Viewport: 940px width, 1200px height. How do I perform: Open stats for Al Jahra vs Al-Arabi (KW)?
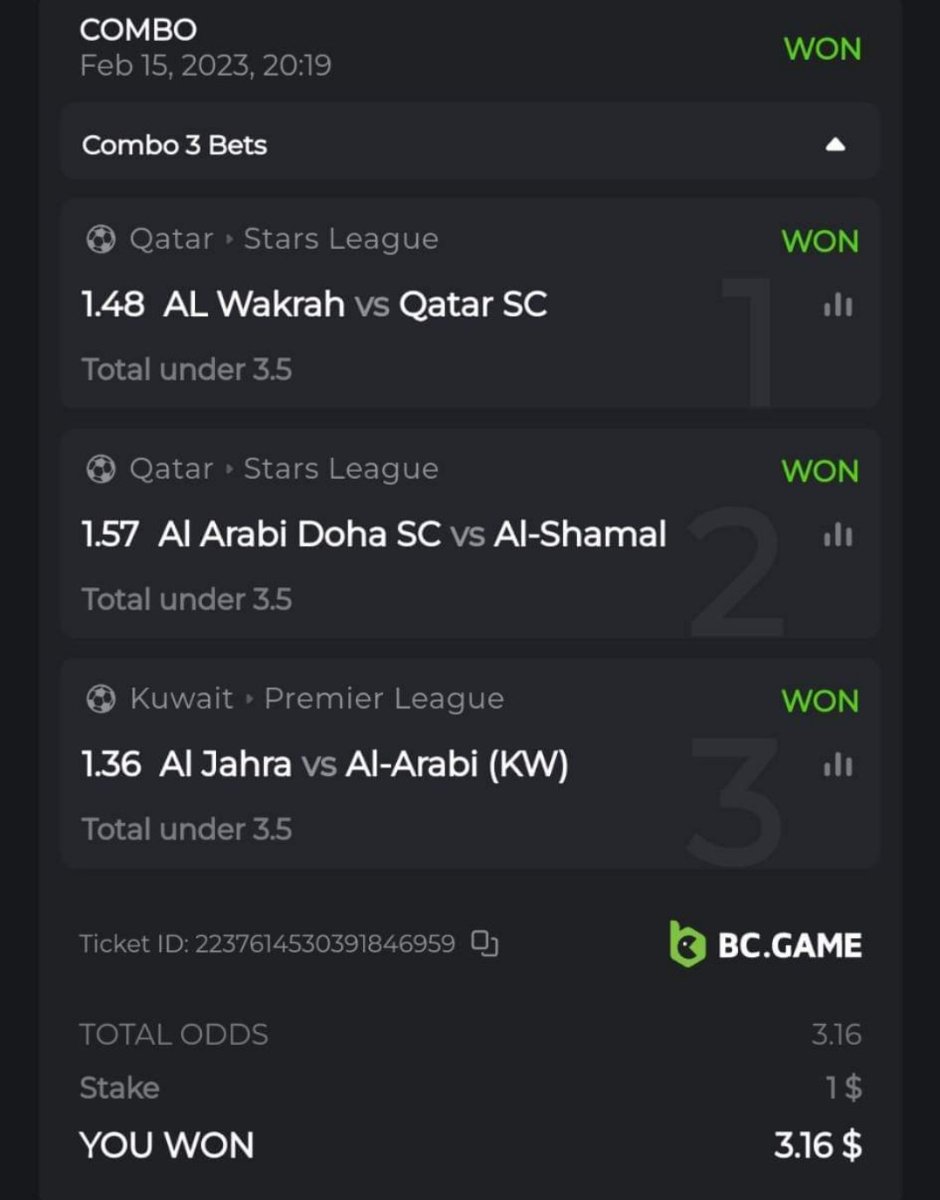[x=838, y=766]
